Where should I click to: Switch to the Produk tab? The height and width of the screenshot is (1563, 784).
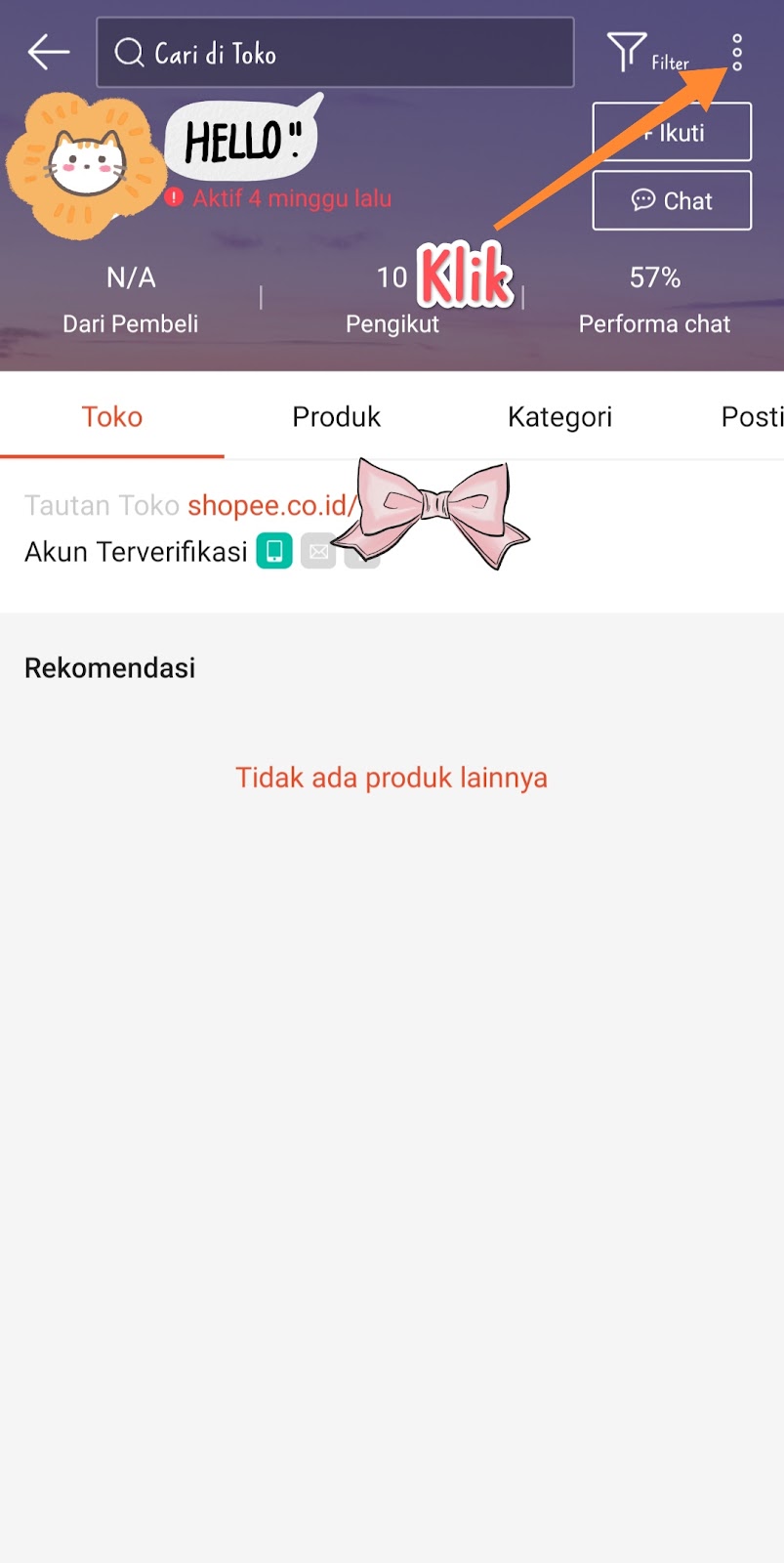(x=336, y=417)
